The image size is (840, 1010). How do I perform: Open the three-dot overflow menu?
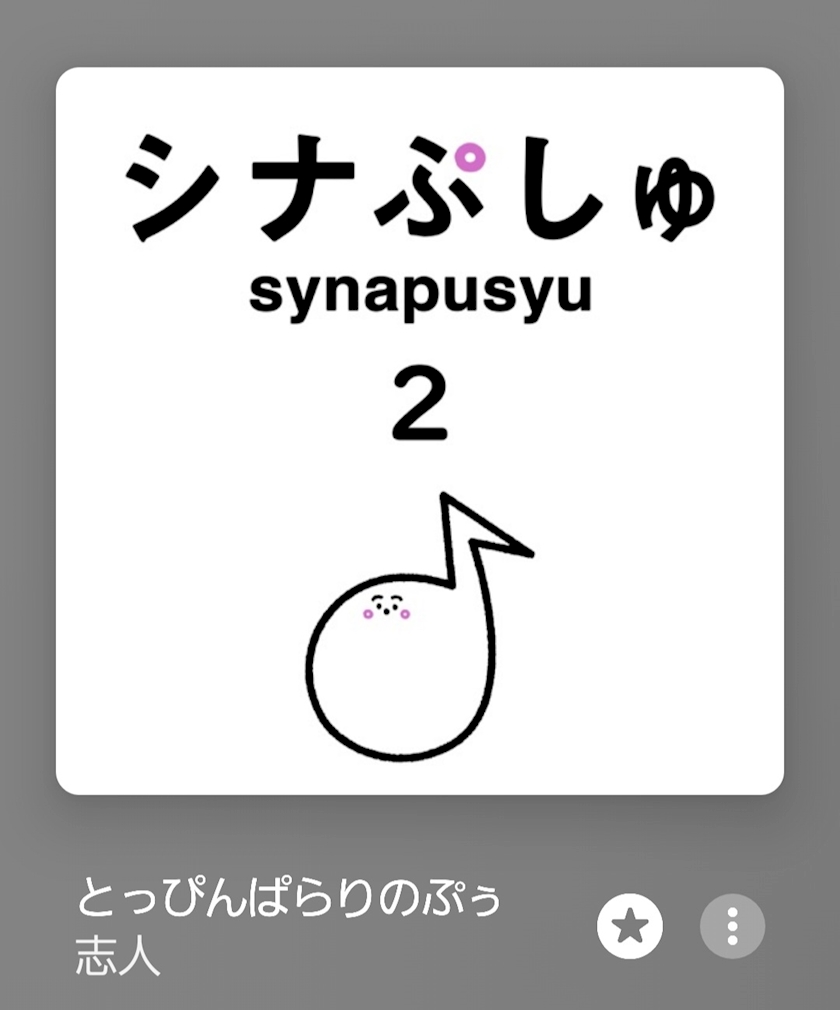pyautogui.click(x=732, y=926)
